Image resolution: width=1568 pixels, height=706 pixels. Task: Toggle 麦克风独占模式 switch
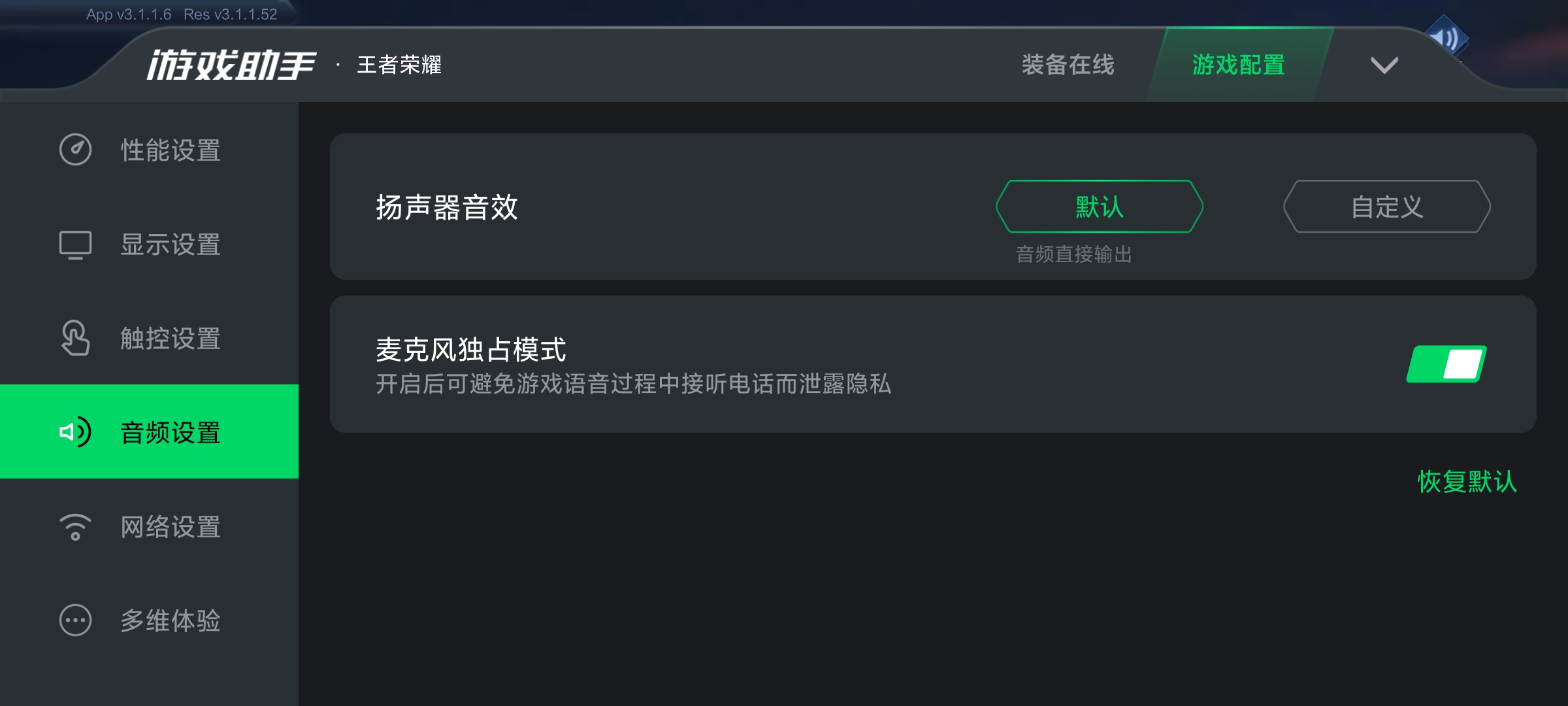1446,364
